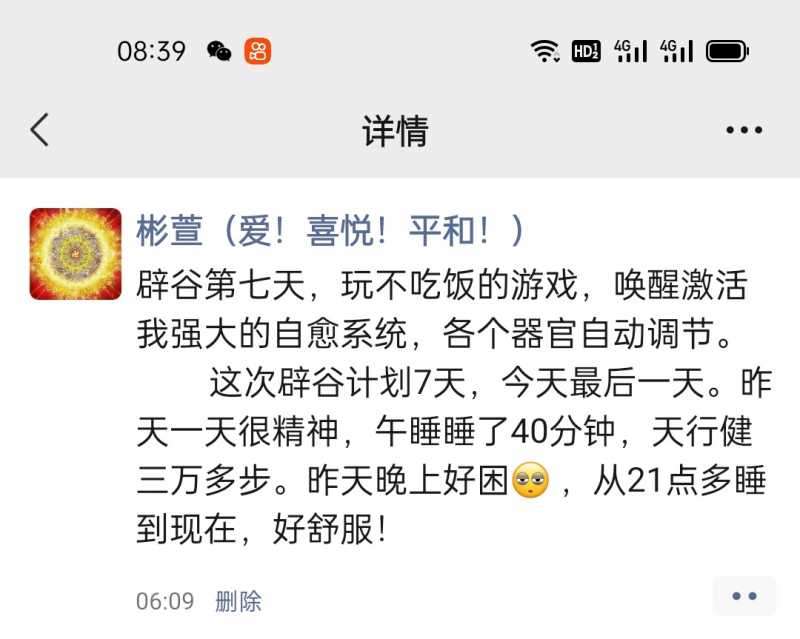The image size is (800, 639).
Task: Open the like and comment button
Action: click(x=744, y=596)
